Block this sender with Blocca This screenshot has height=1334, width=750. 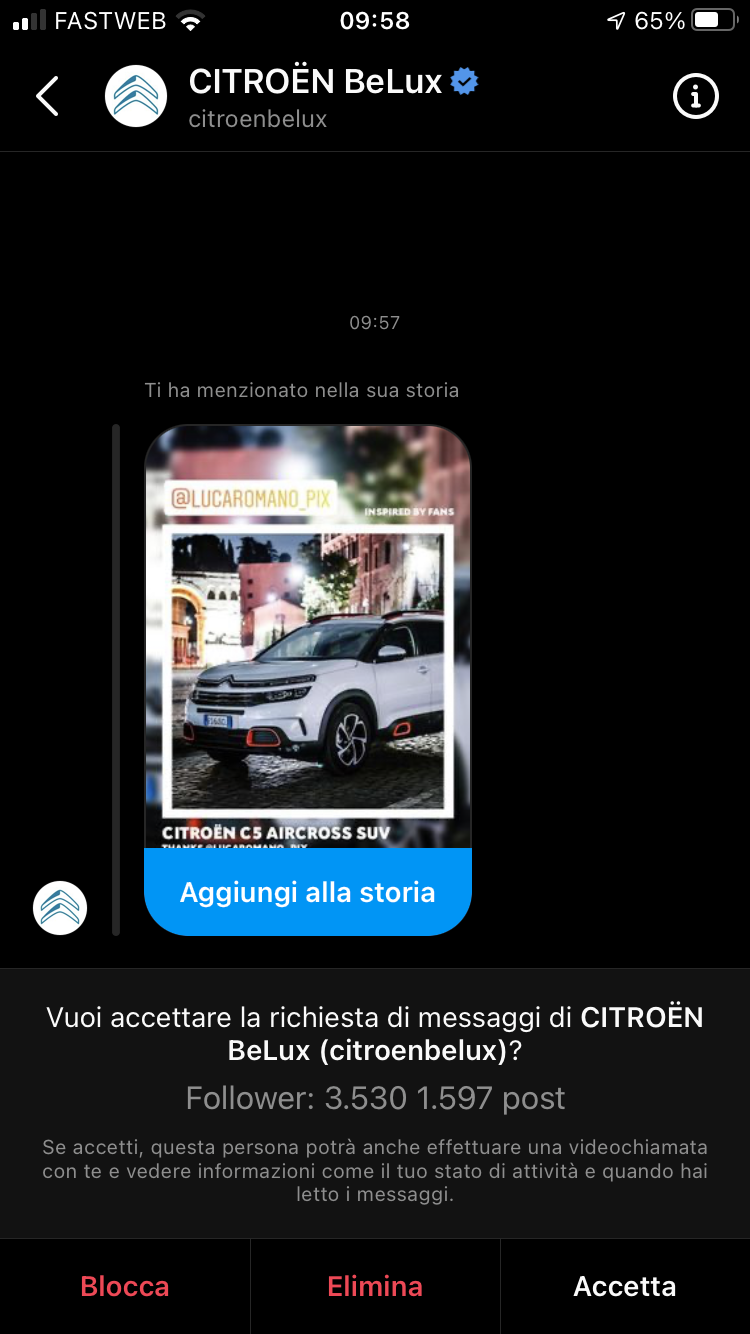(125, 1286)
